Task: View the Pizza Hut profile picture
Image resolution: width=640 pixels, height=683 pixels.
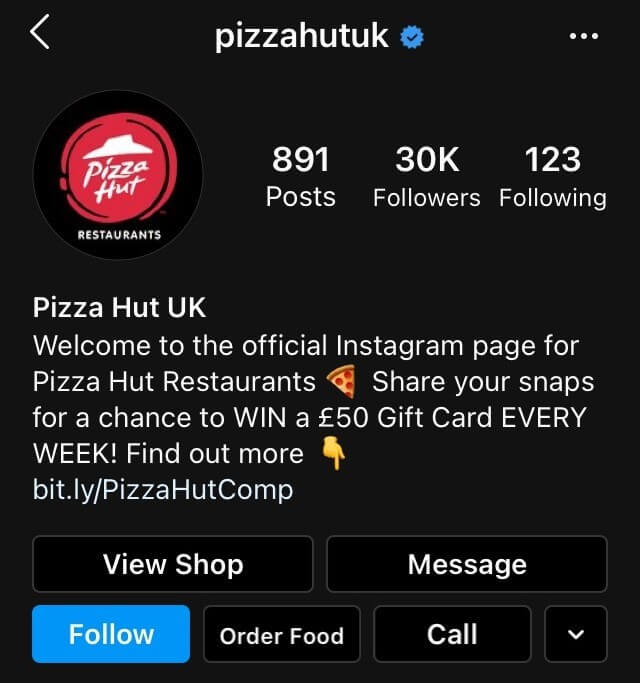Action: [118, 175]
